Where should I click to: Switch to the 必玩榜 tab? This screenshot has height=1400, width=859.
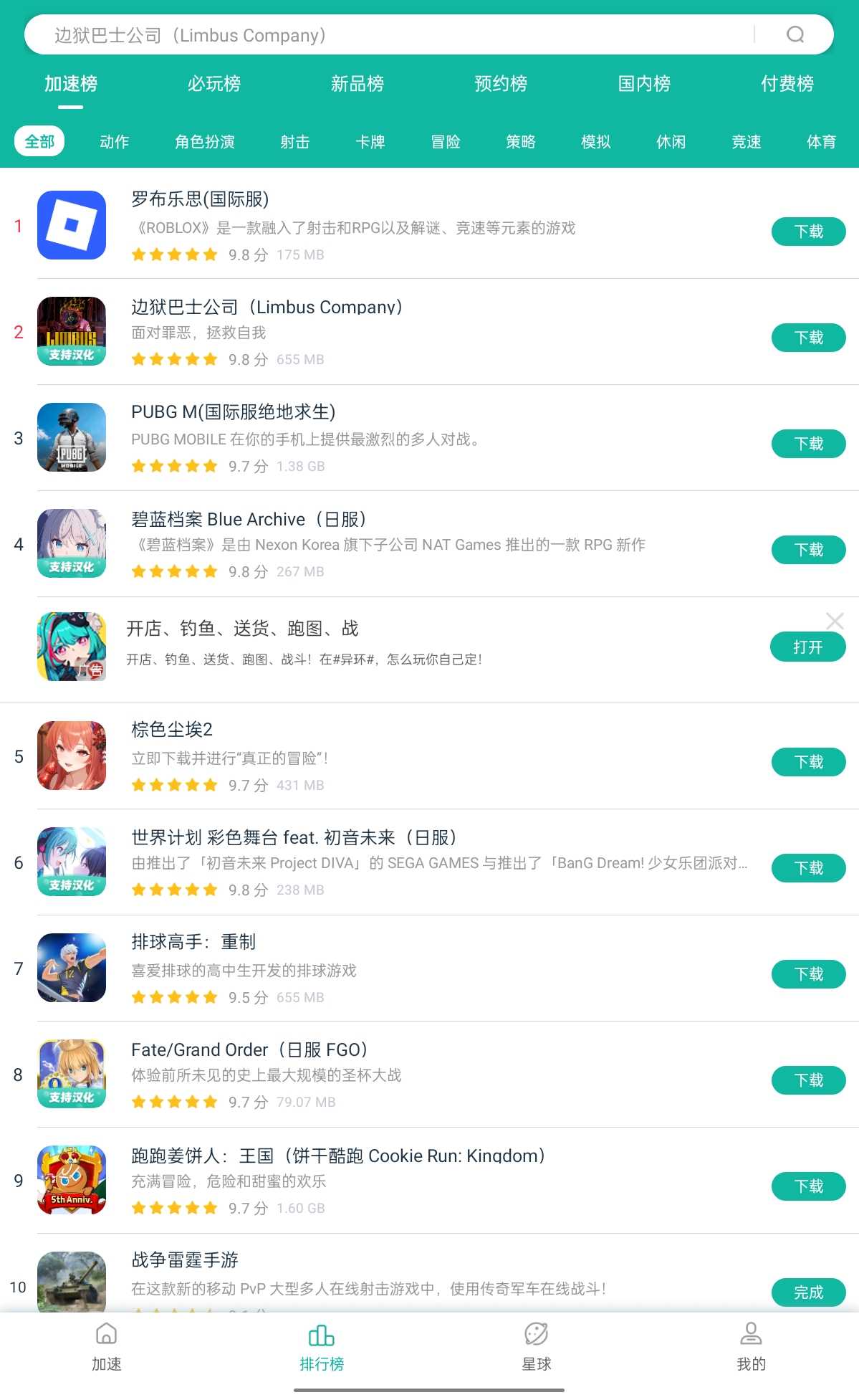tap(213, 84)
